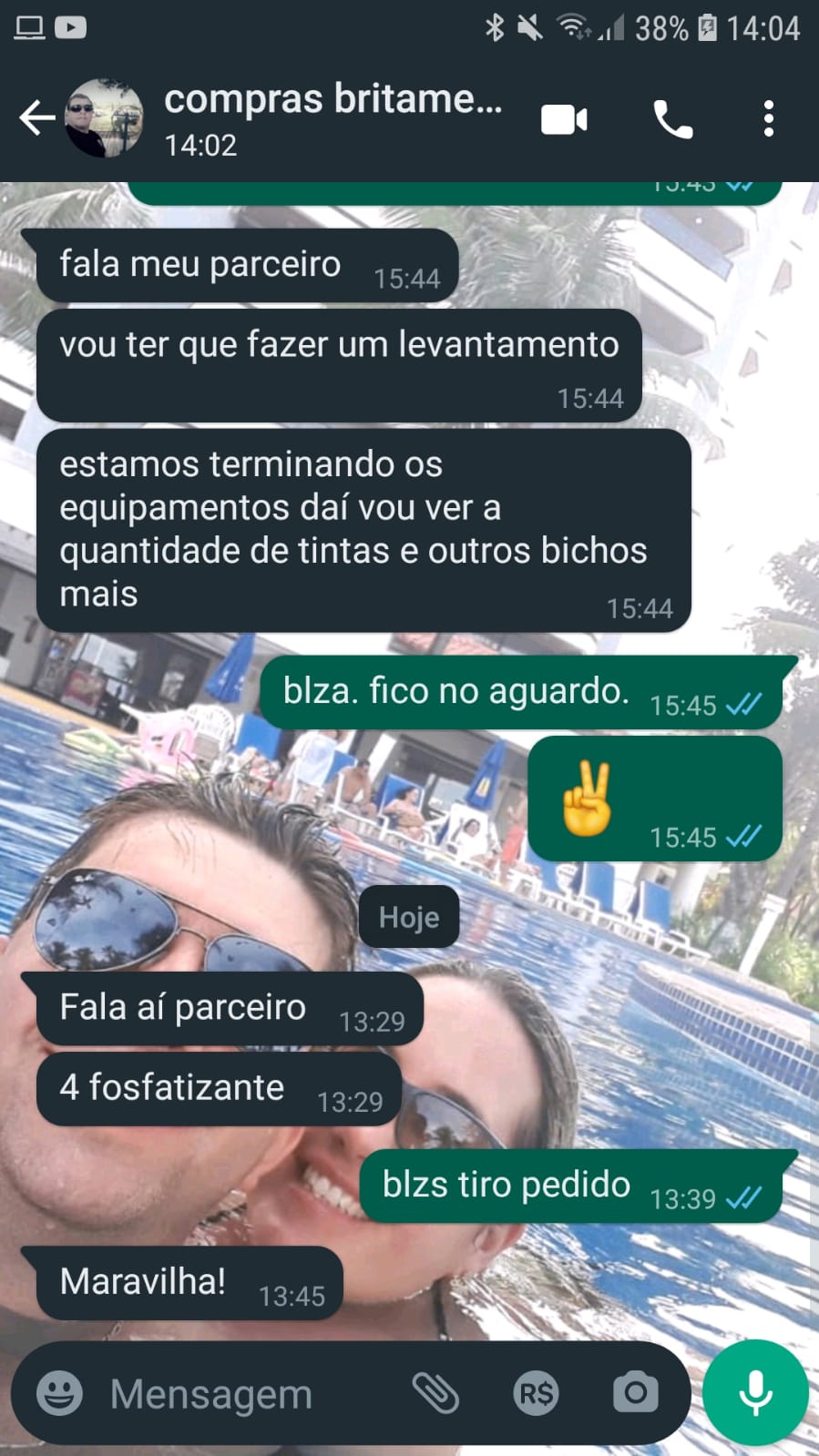Attach a file with the paperclip
This screenshot has width=819, height=1456.
click(436, 1393)
